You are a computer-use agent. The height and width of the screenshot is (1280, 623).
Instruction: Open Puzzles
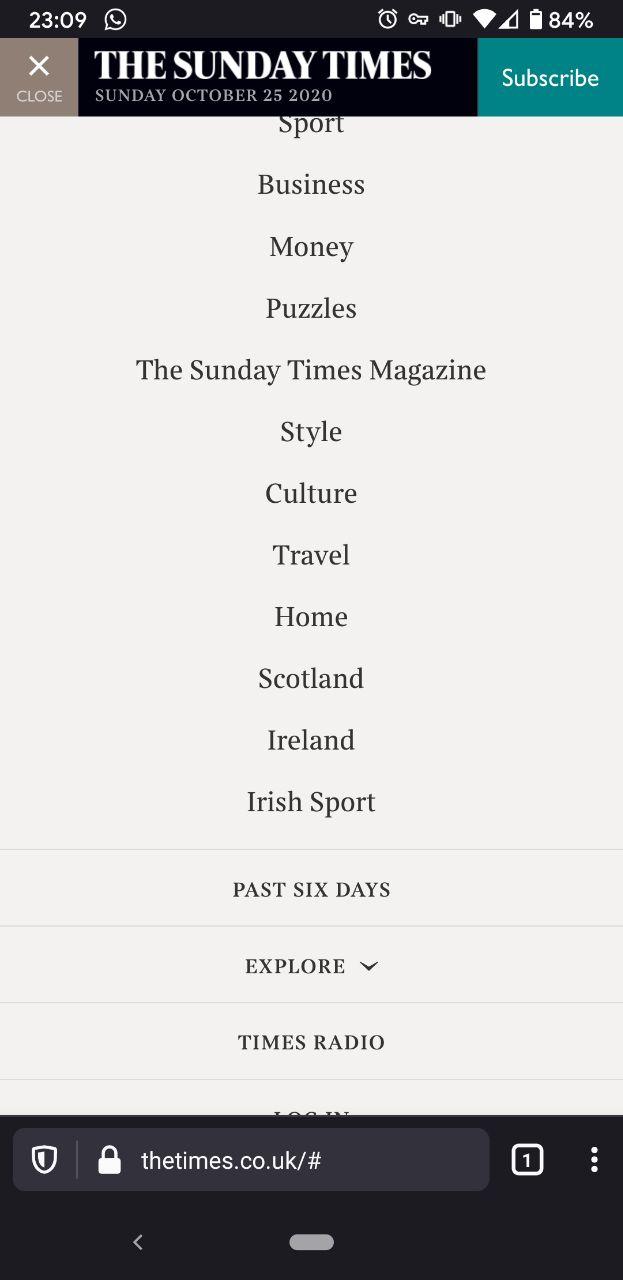click(311, 308)
